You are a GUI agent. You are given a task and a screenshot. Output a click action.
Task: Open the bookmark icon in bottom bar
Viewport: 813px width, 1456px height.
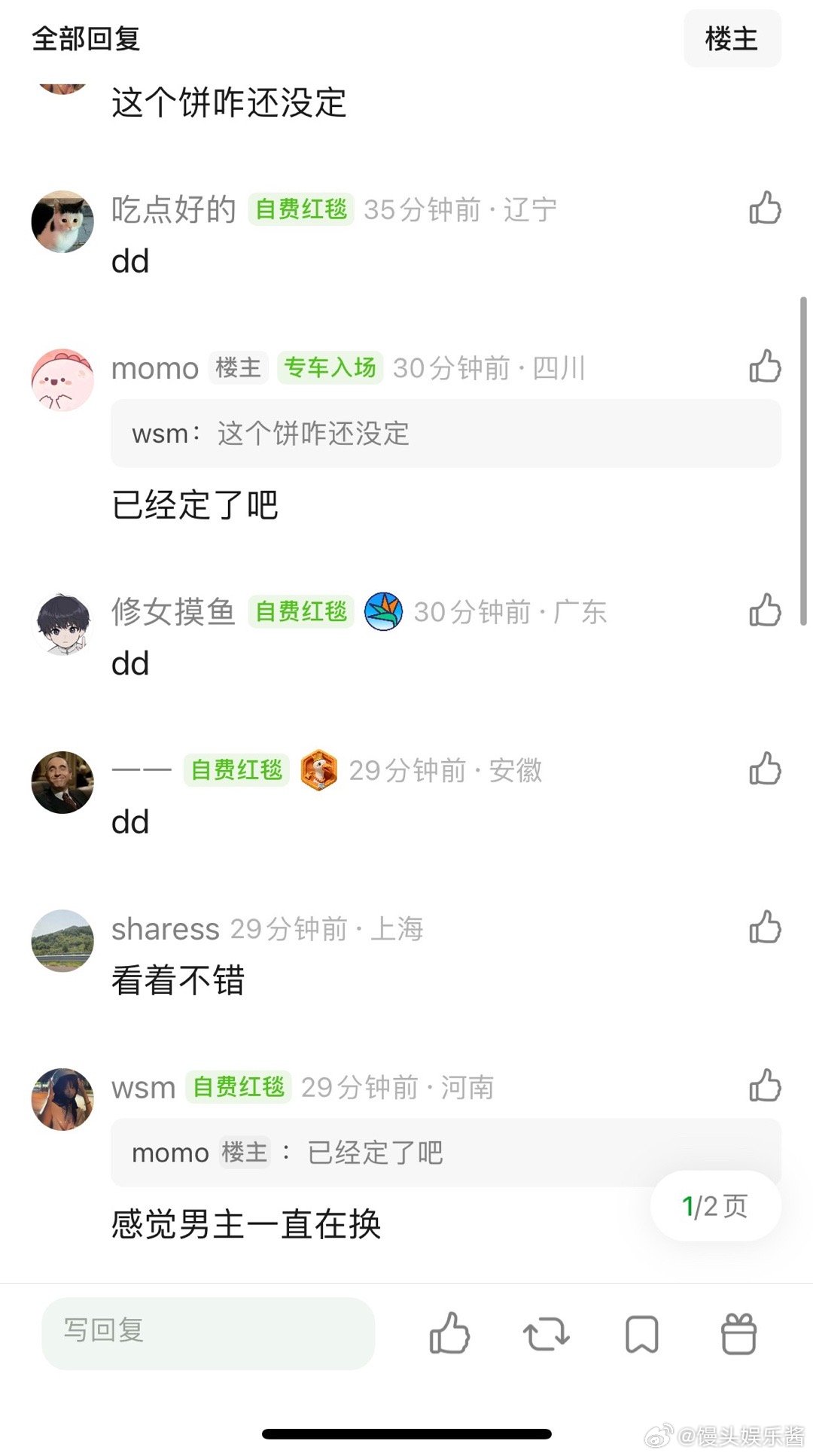(x=641, y=1333)
